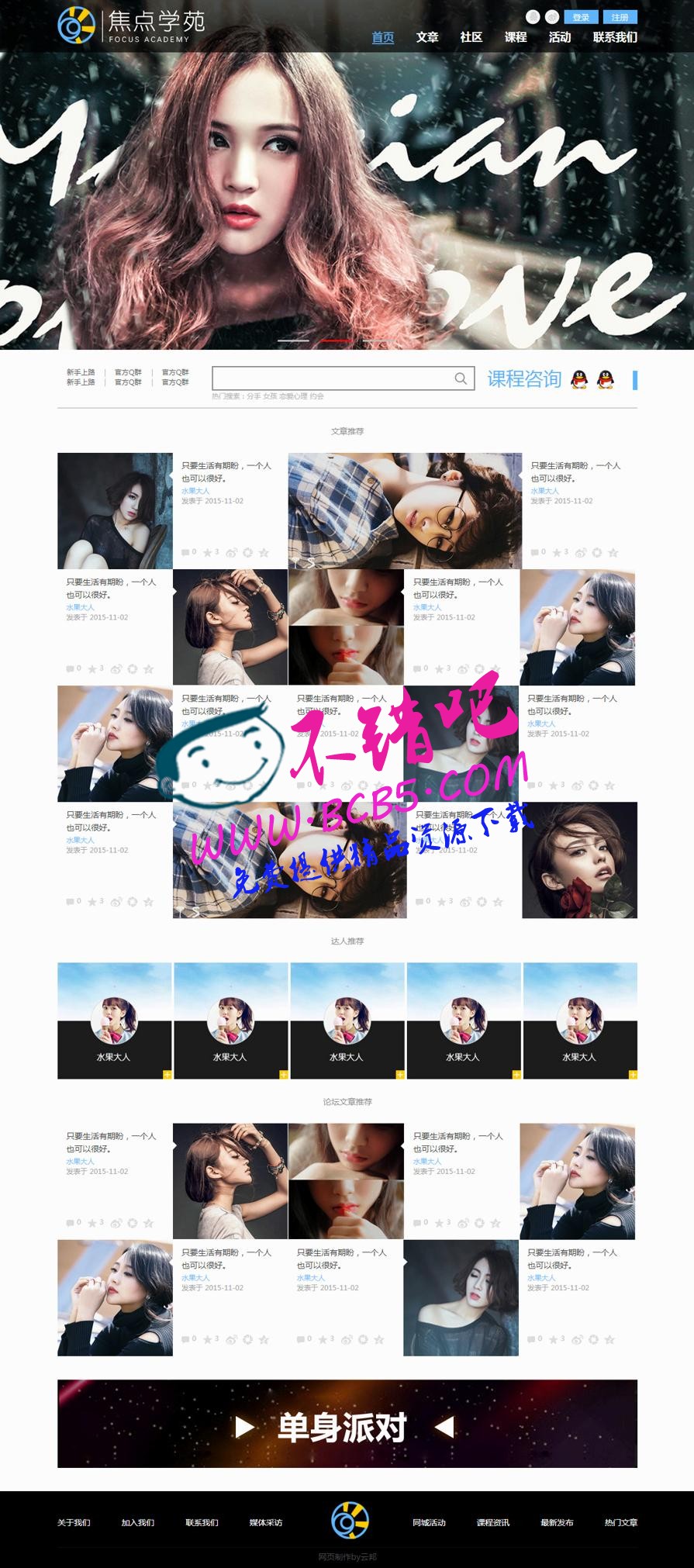The image size is (694, 1568).
Task: Open 加入我们 in the footer
Action: 137,1522
